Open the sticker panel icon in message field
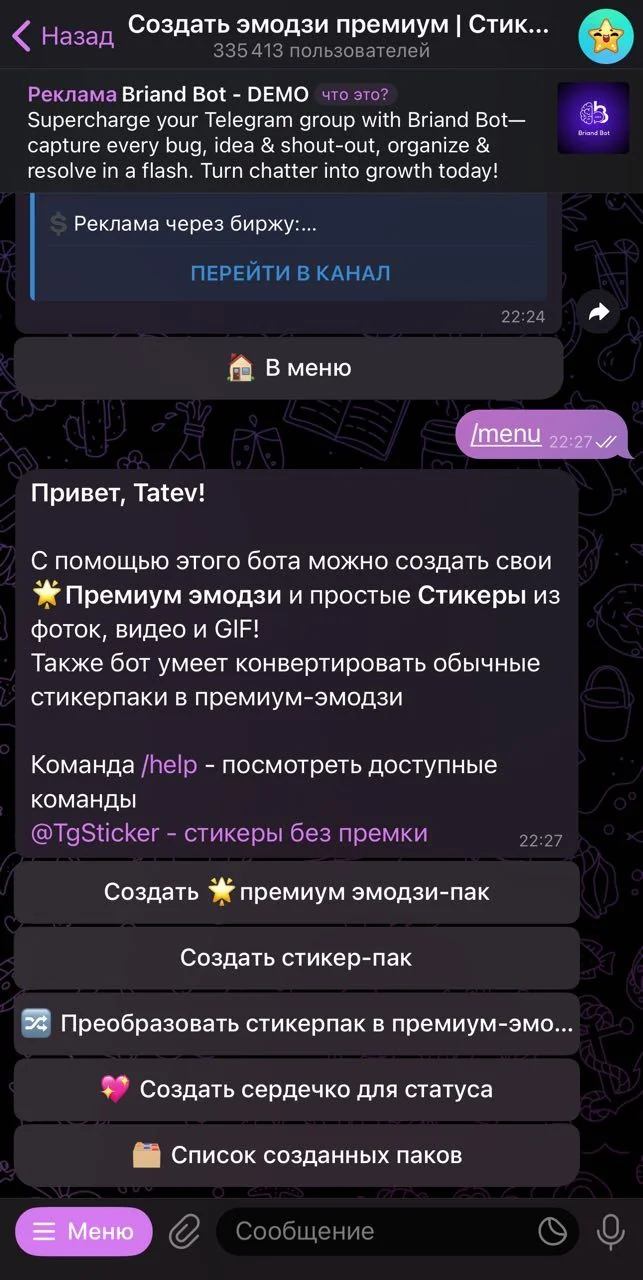Image resolution: width=643 pixels, height=1280 pixels. coord(552,1232)
